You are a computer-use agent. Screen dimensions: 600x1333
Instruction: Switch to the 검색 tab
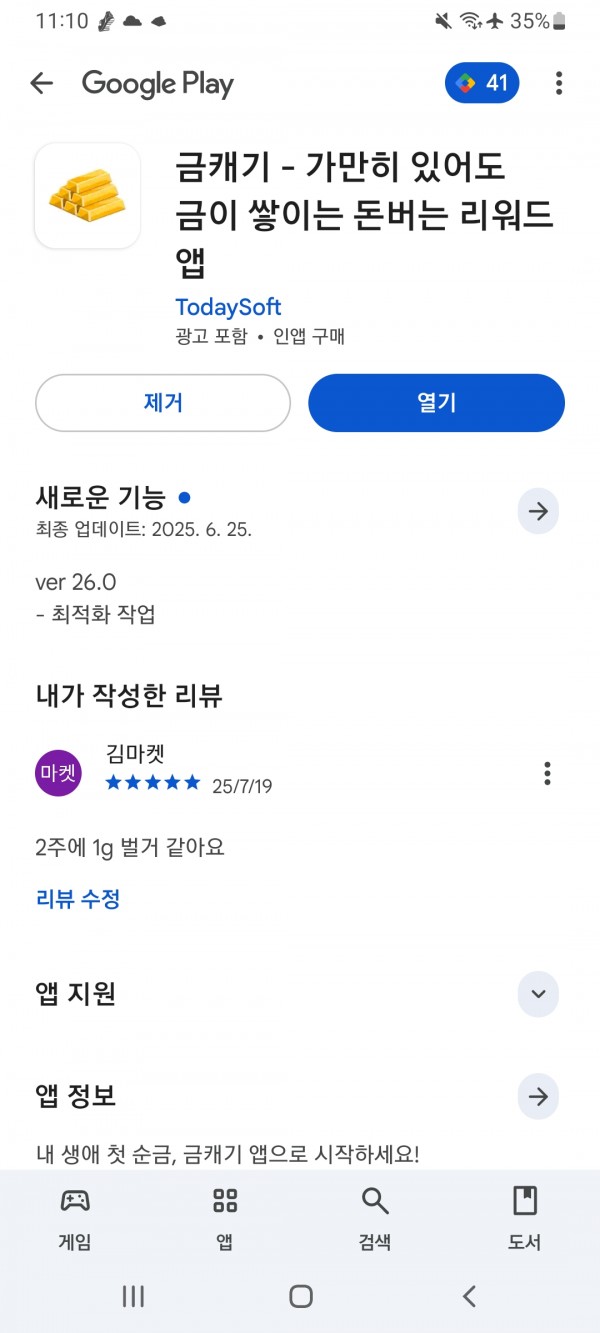click(375, 1218)
